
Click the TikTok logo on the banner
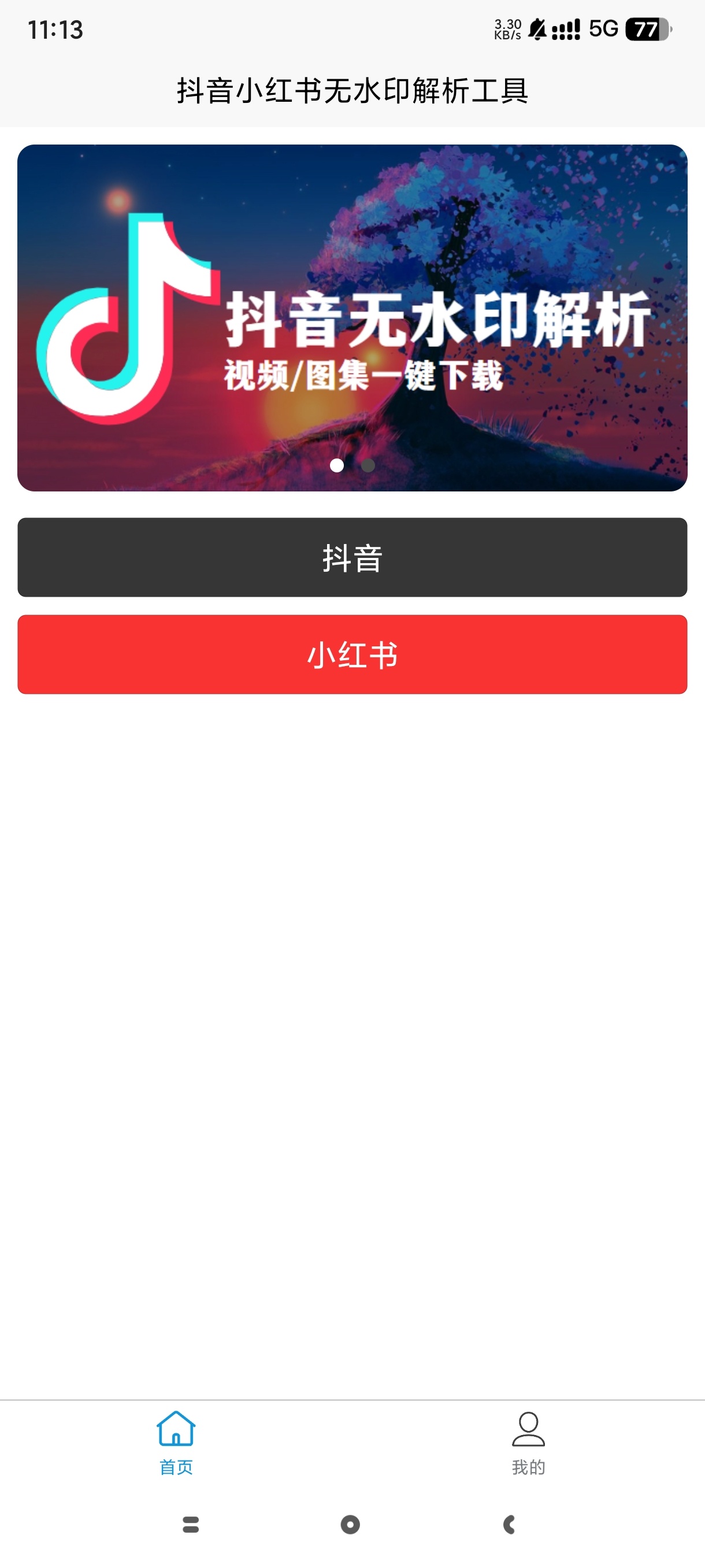128,316
